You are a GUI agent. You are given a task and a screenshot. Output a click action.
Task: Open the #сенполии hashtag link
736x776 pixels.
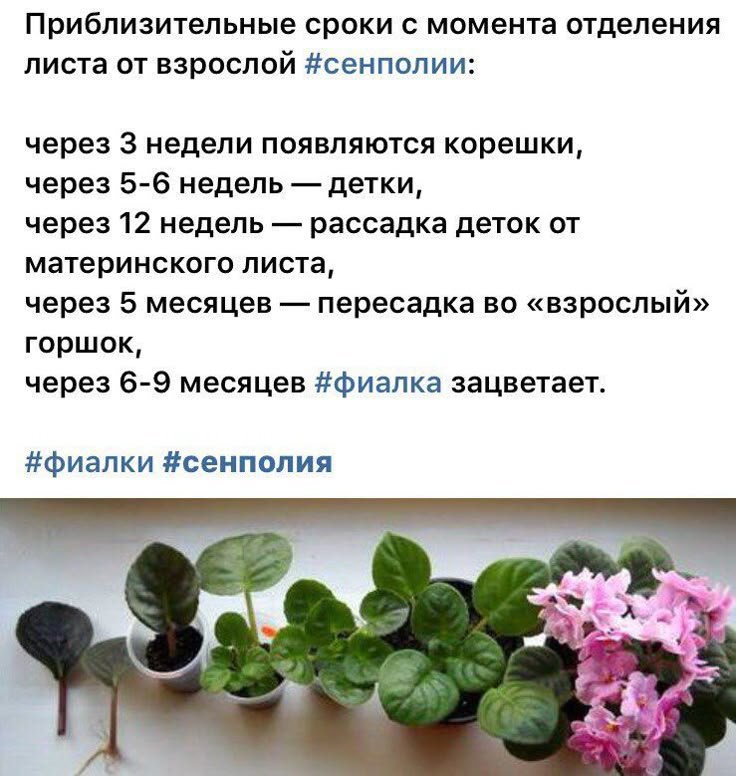coord(382,66)
